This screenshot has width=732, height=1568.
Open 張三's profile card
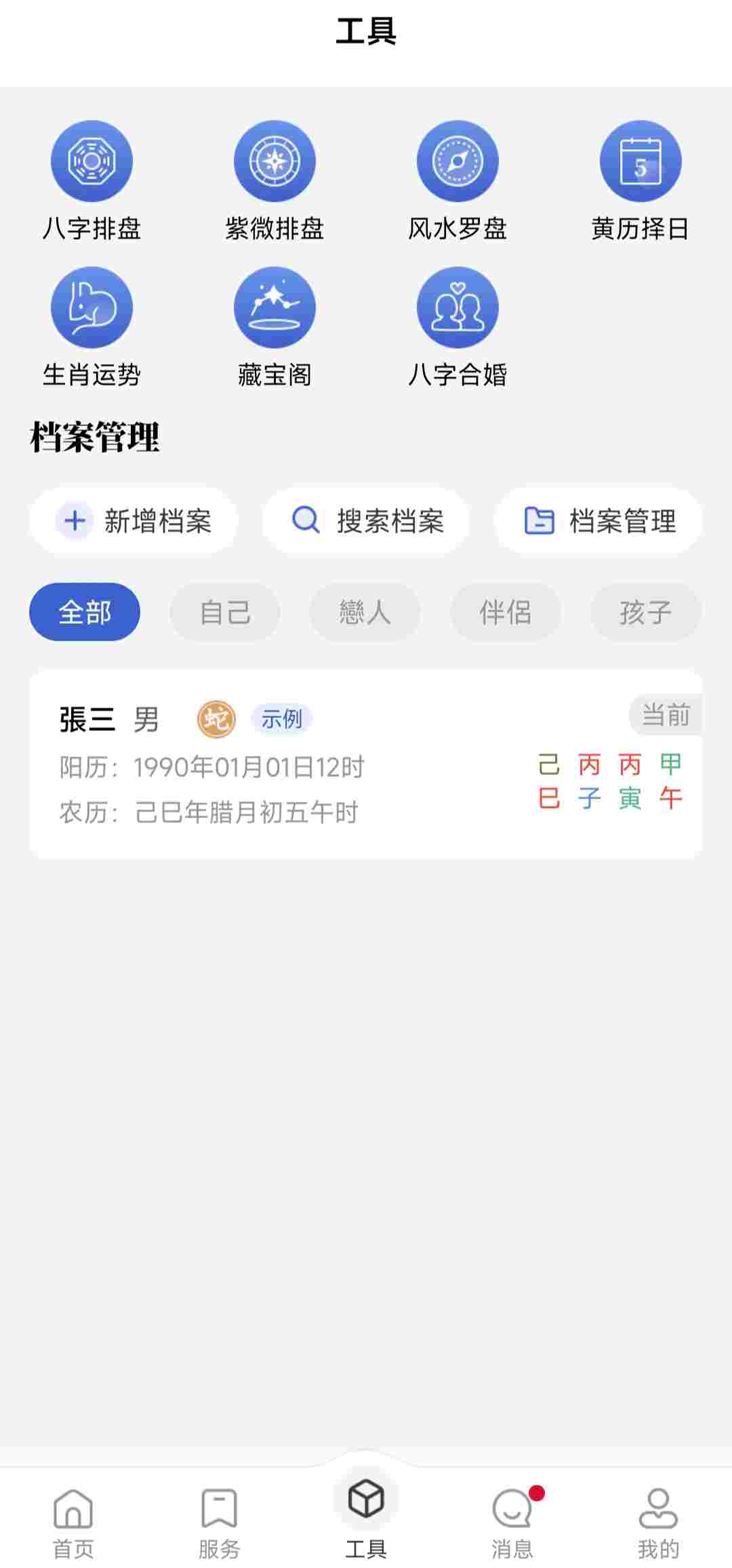(x=366, y=764)
